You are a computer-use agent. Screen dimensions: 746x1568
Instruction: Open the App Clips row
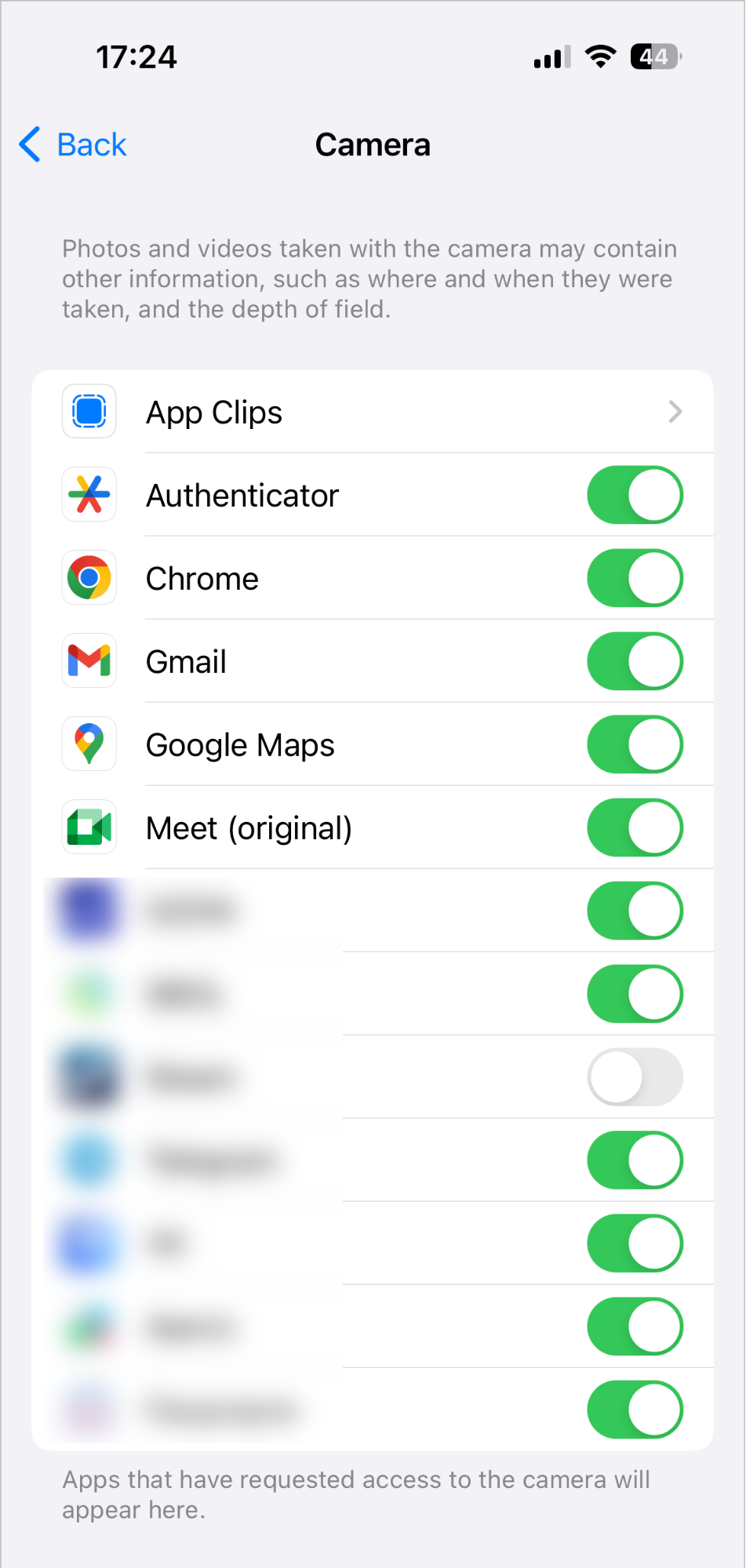click(x=373, y=412)
